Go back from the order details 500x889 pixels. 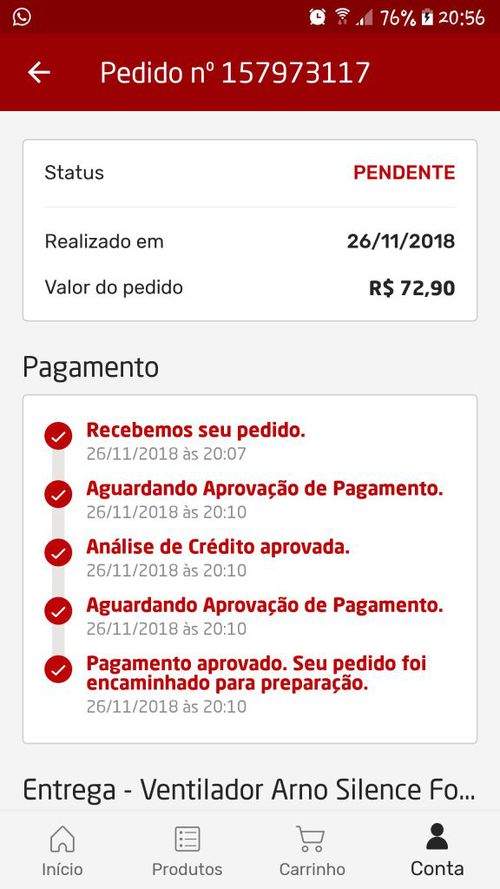coord(39,73)
